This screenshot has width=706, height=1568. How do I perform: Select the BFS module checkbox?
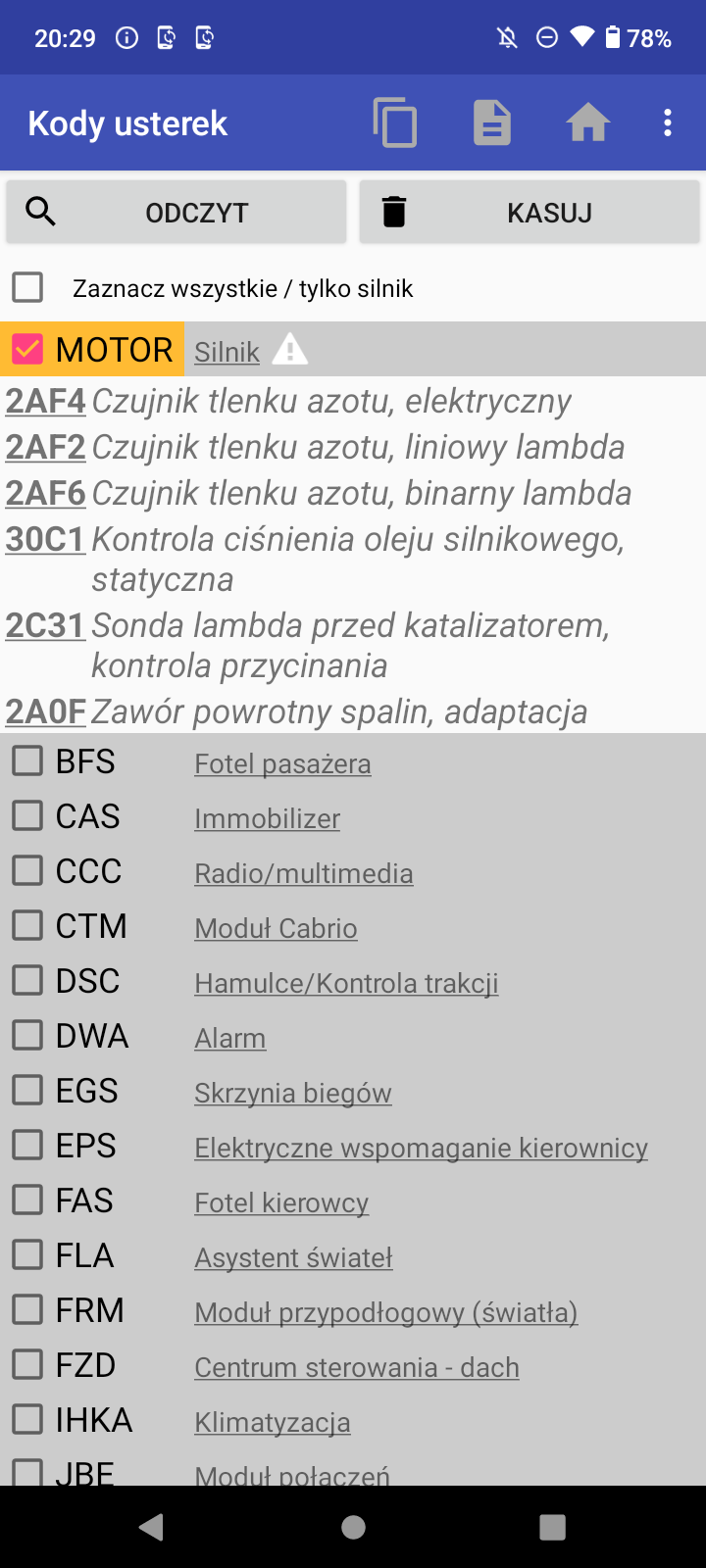coord(27,760)
